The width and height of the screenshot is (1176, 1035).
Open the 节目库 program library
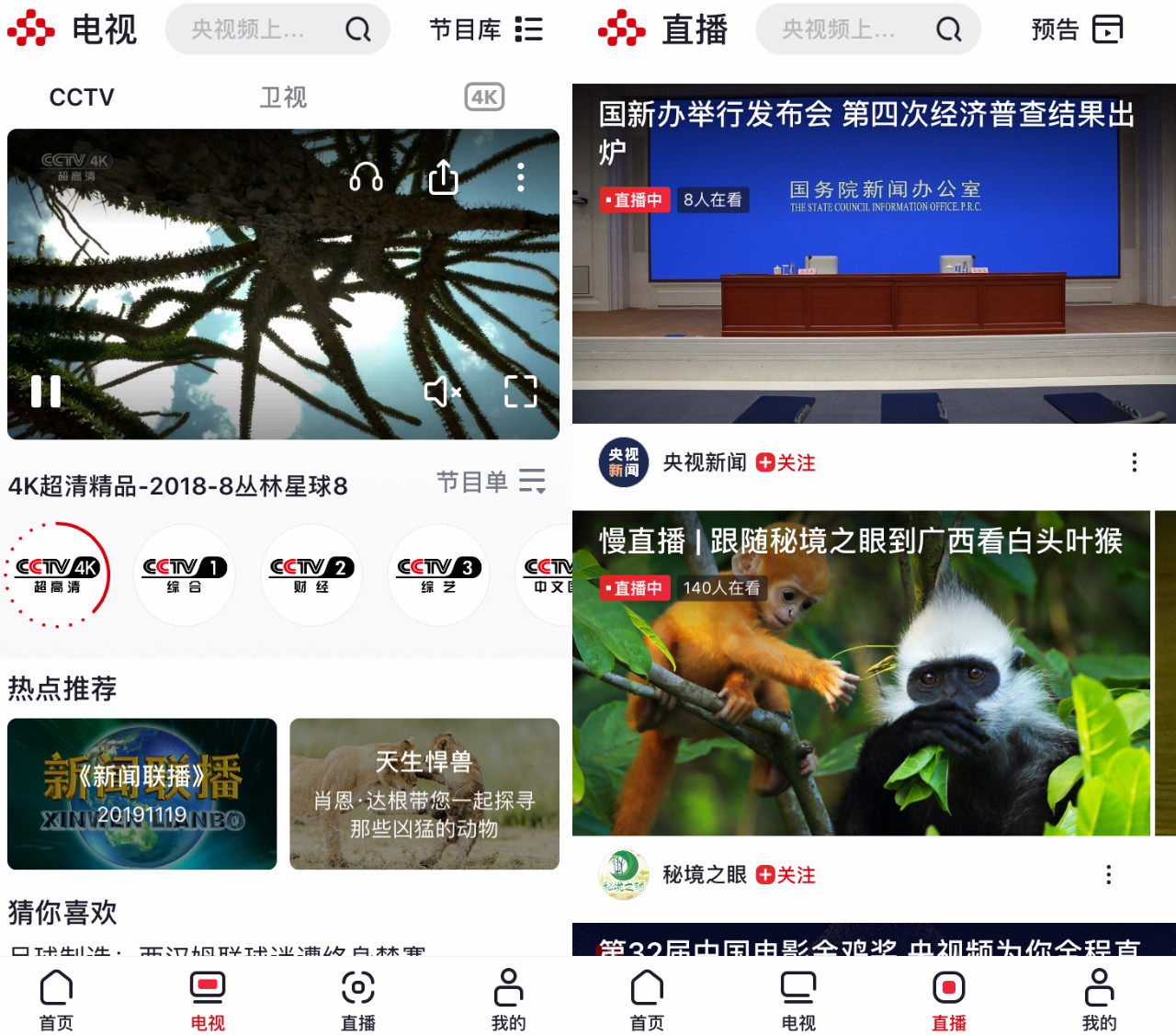pos(486,29)
